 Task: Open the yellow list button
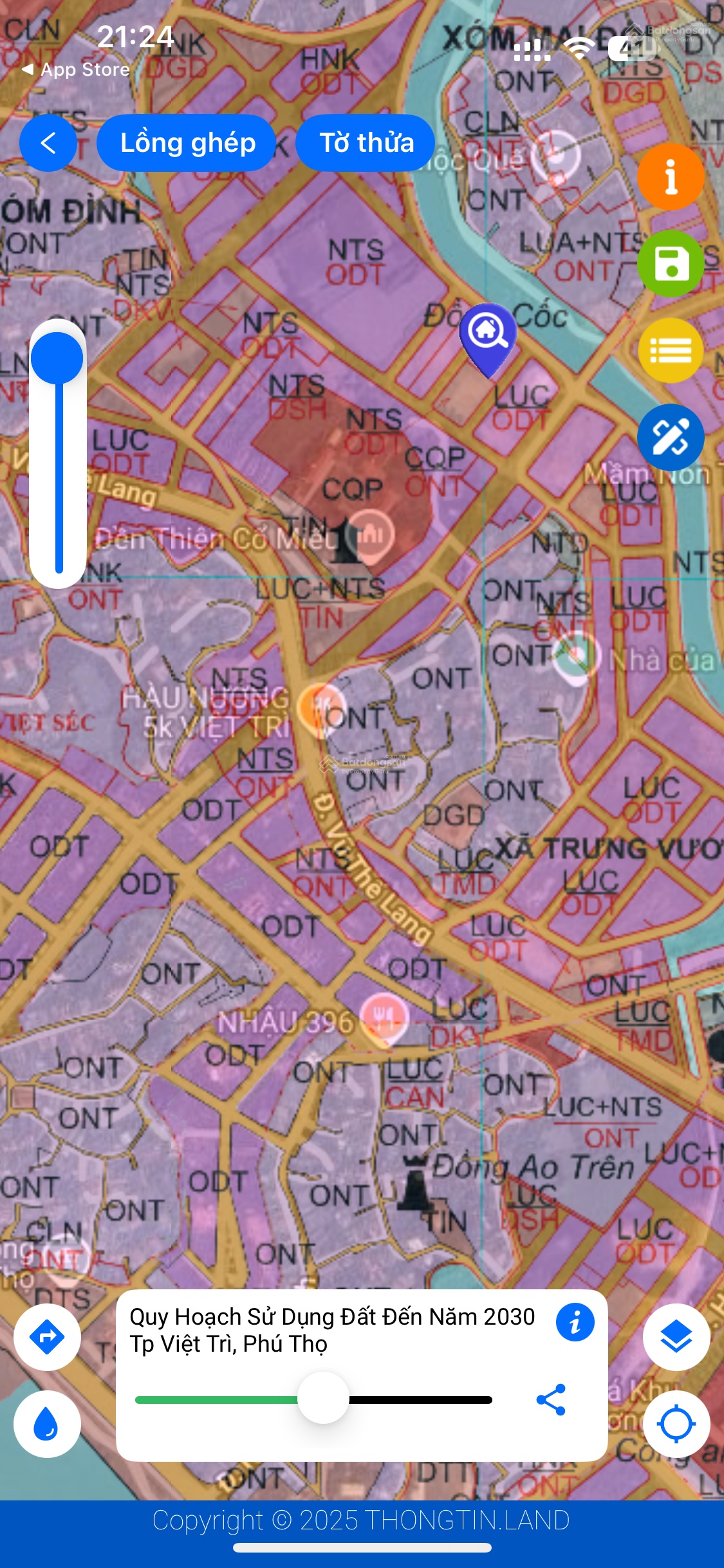(x=671, y=351)
